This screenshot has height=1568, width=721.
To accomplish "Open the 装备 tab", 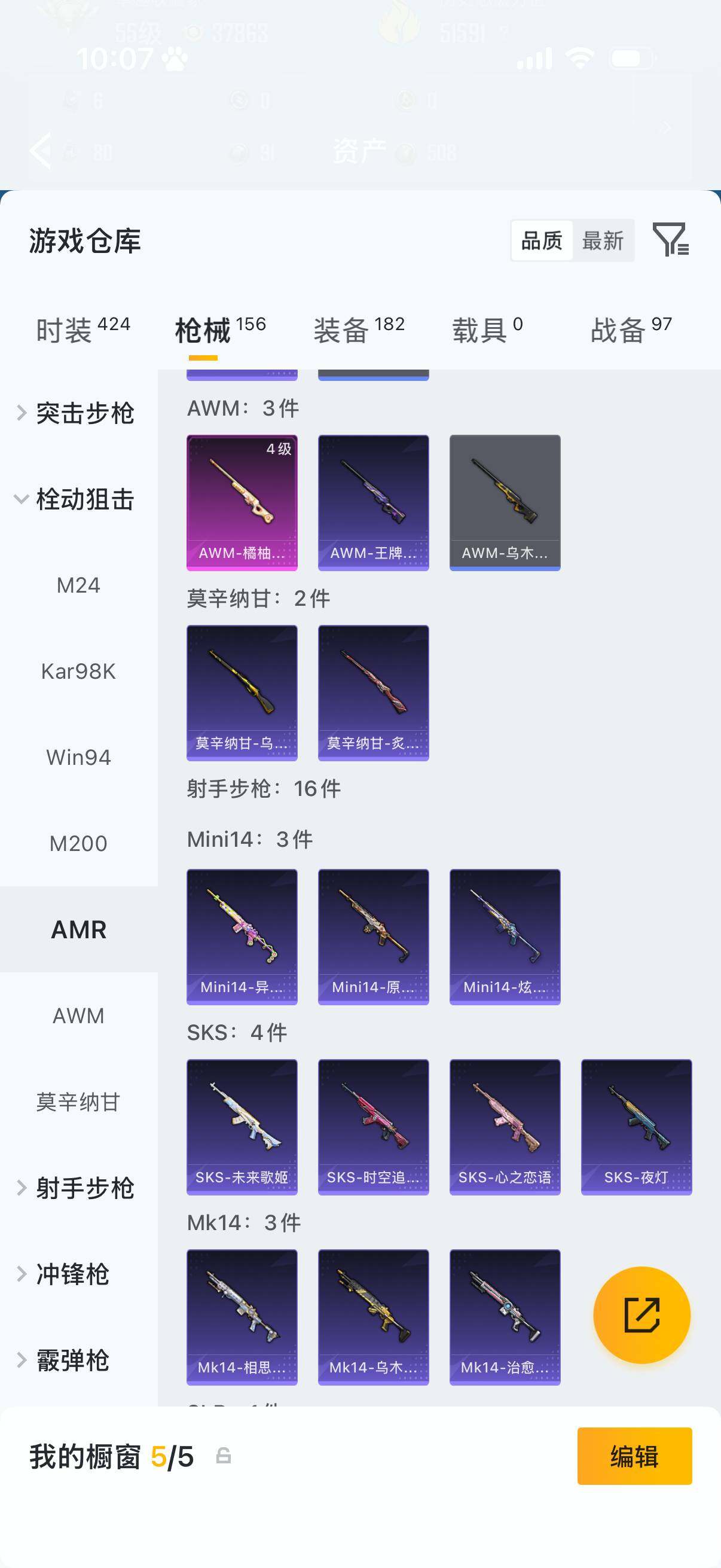I will tap(344, 327).
